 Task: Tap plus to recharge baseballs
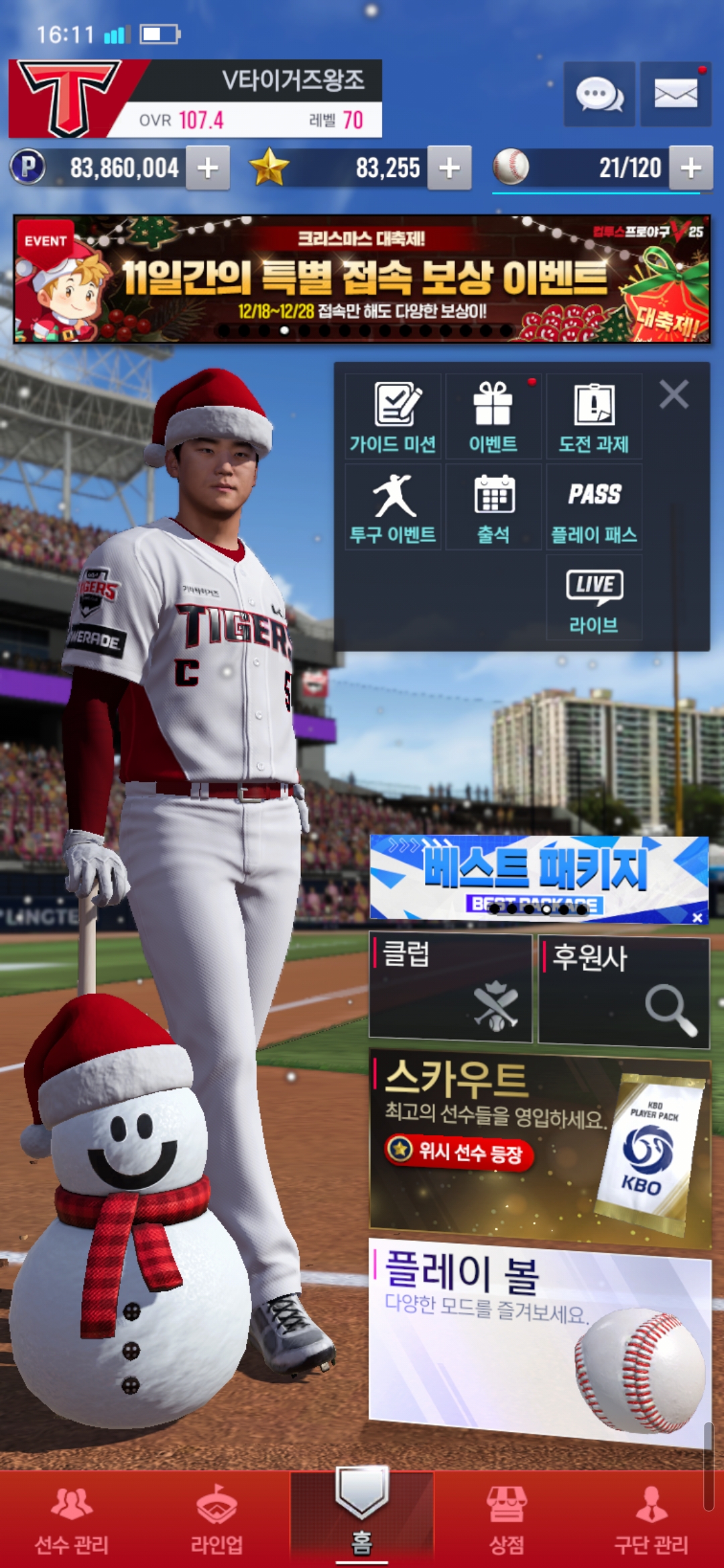click(690, 168)
